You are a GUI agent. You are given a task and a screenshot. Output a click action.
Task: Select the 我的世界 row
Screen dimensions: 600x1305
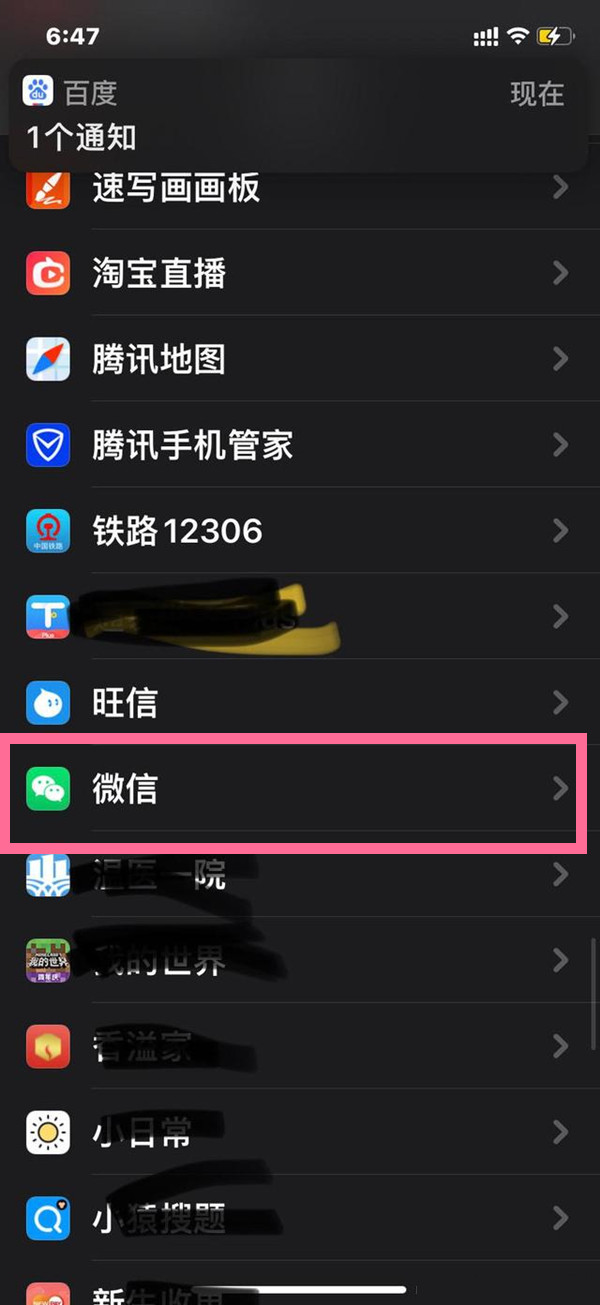pos(300,961)
